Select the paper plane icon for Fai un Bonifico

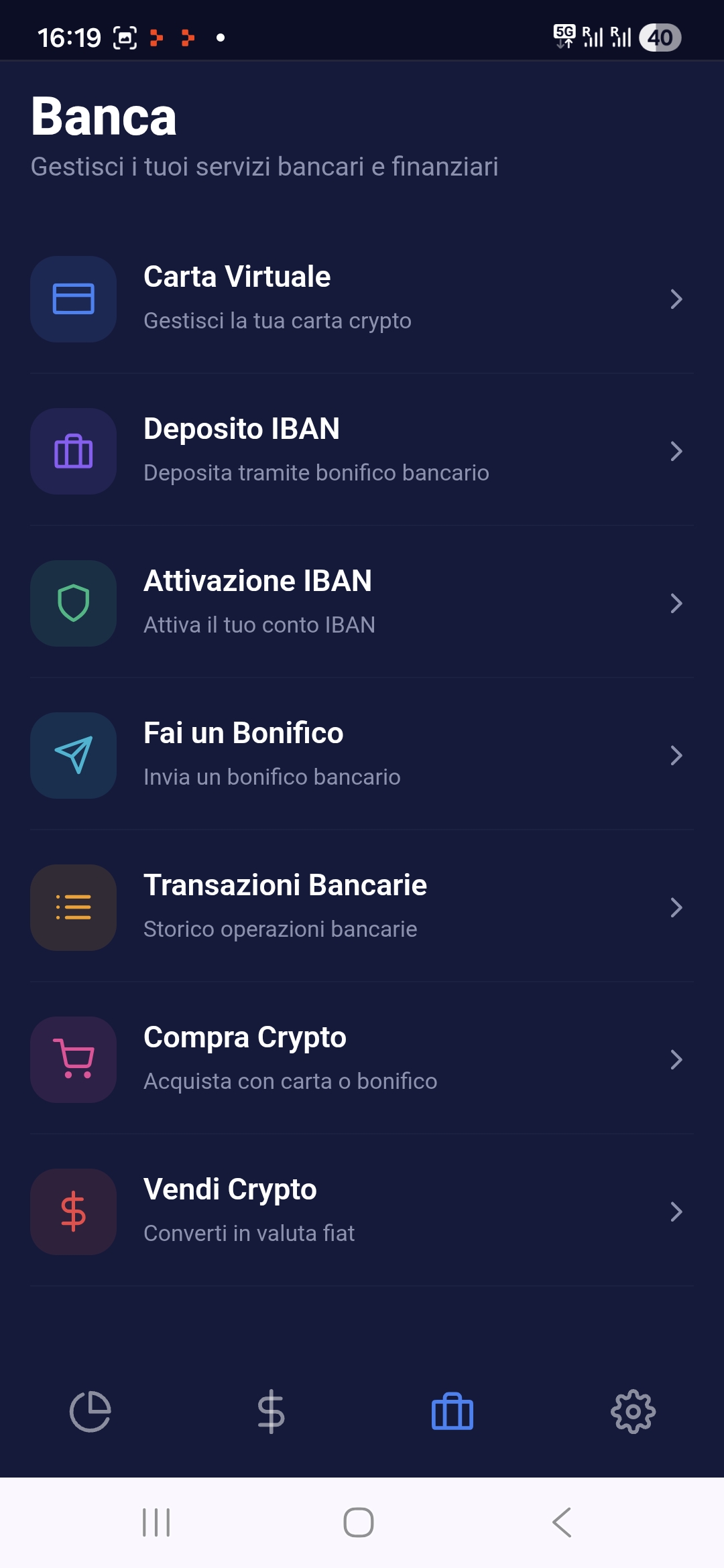pos(73,755)
